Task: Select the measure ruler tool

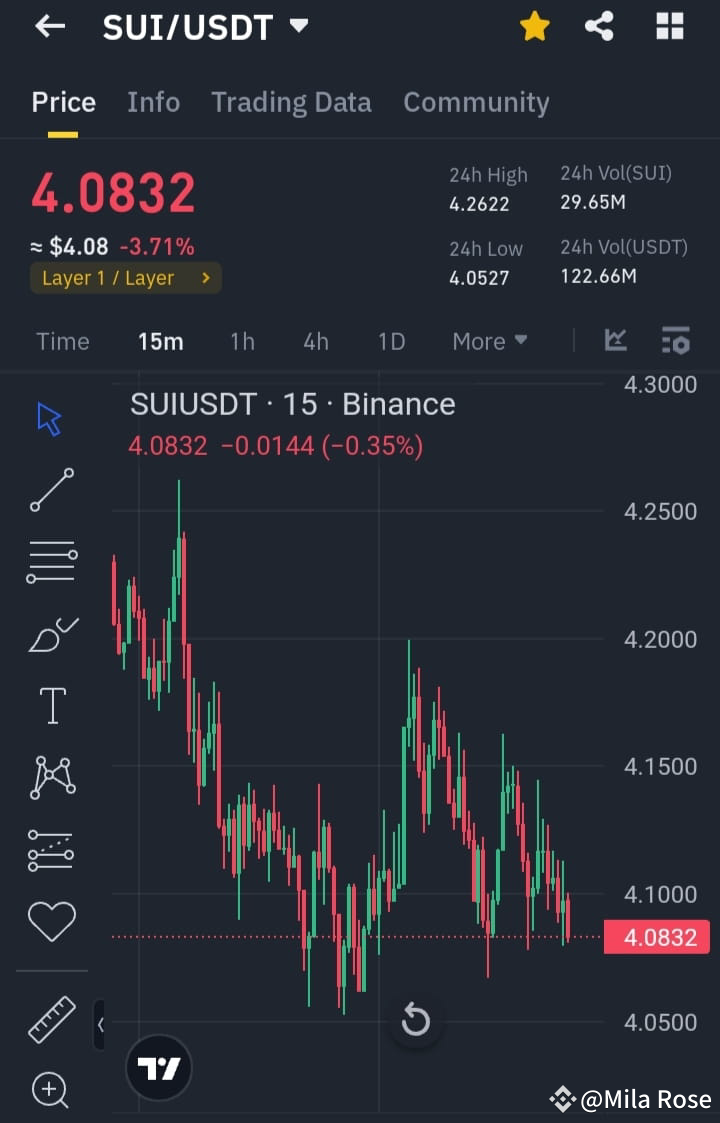Action: (x=51, y=1020)
